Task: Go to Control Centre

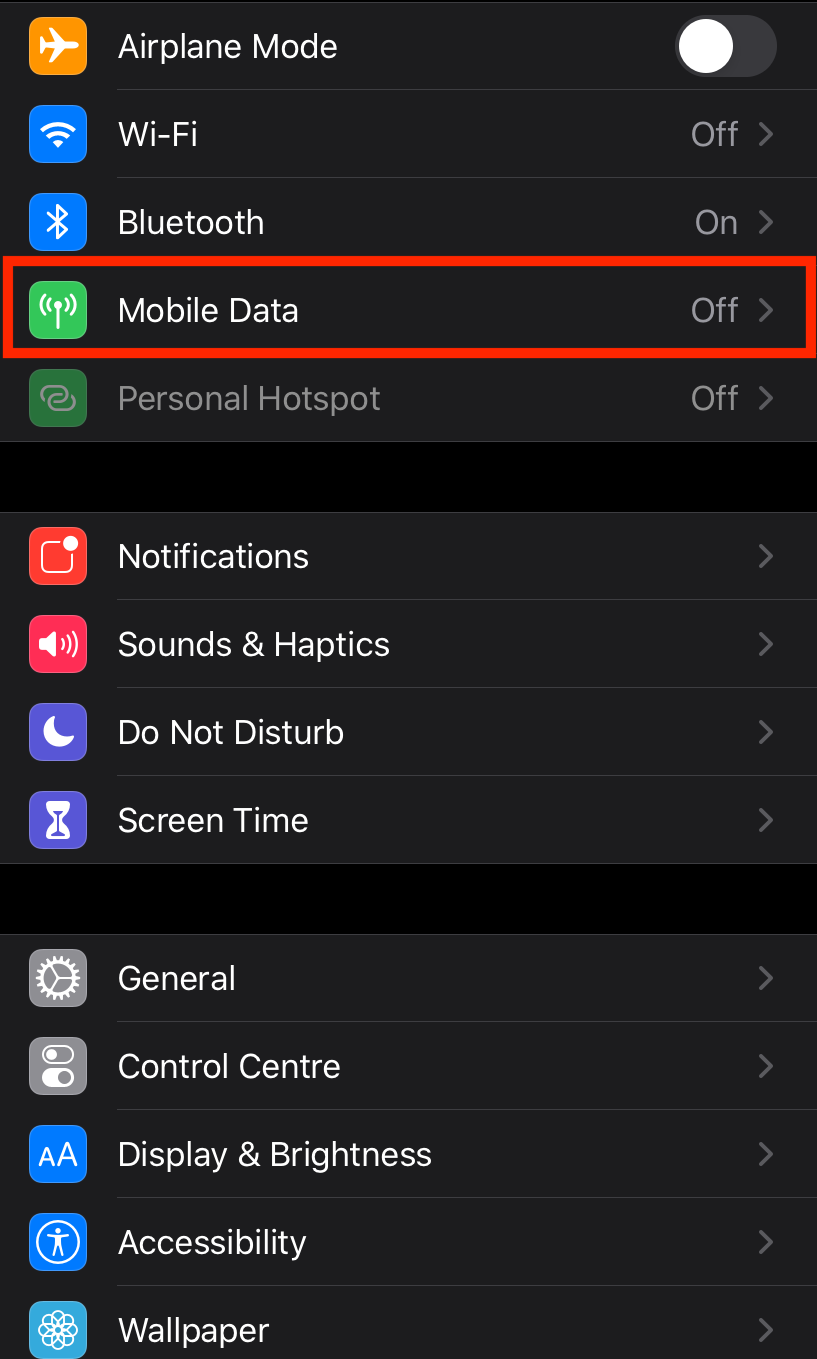Action: [x=408, y=1066]
